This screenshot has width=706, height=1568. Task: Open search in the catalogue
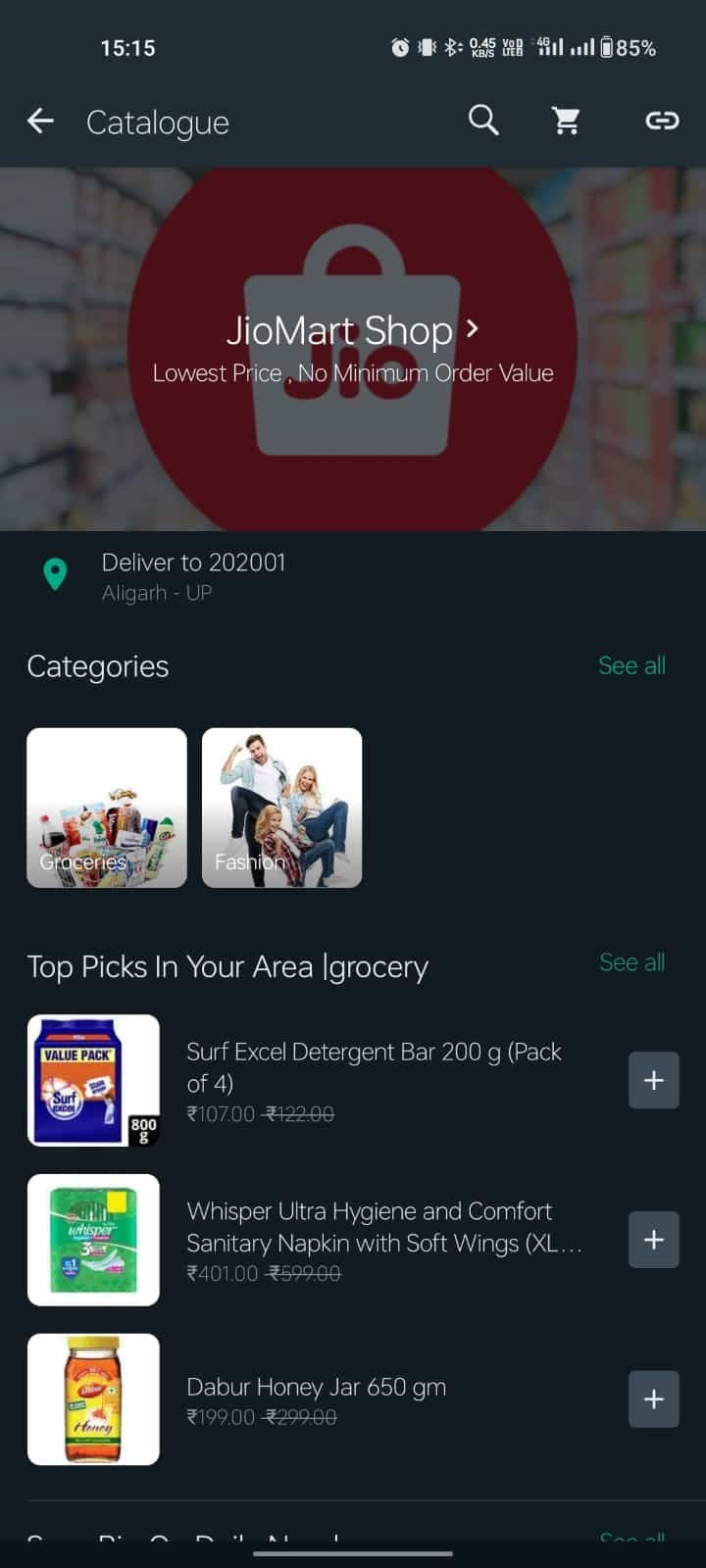point(483,121)
